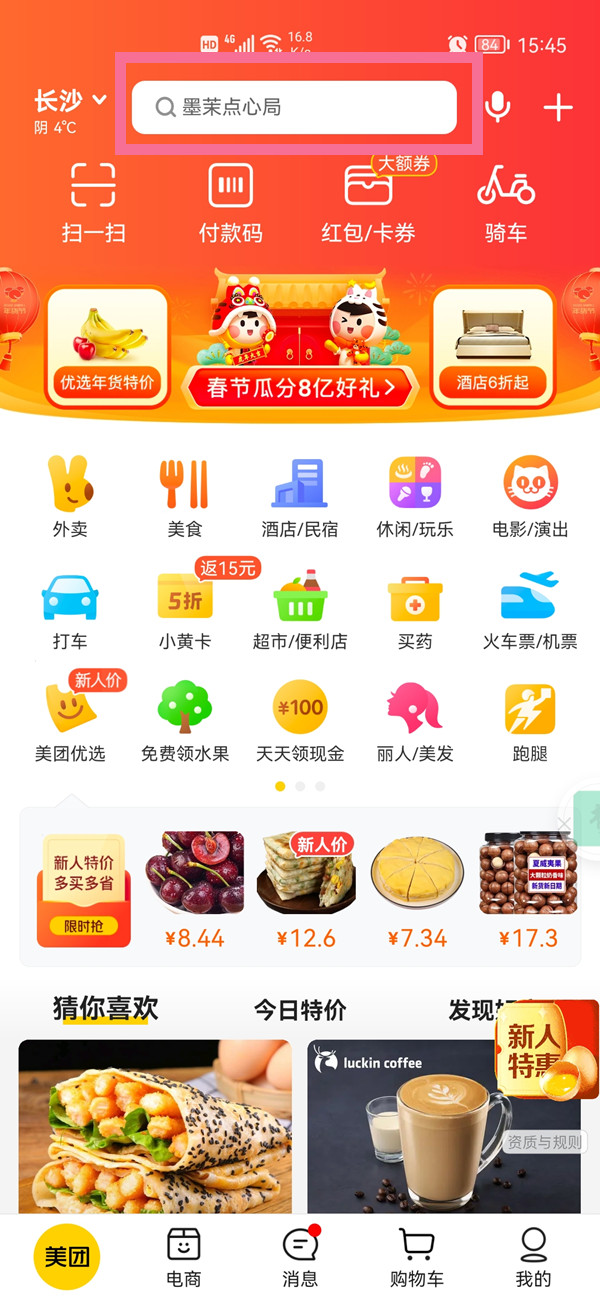Tap the search box showing 墨茉点心局
Screen dimensions: 600x1300
pyautogui.click(x=294, y=107)
